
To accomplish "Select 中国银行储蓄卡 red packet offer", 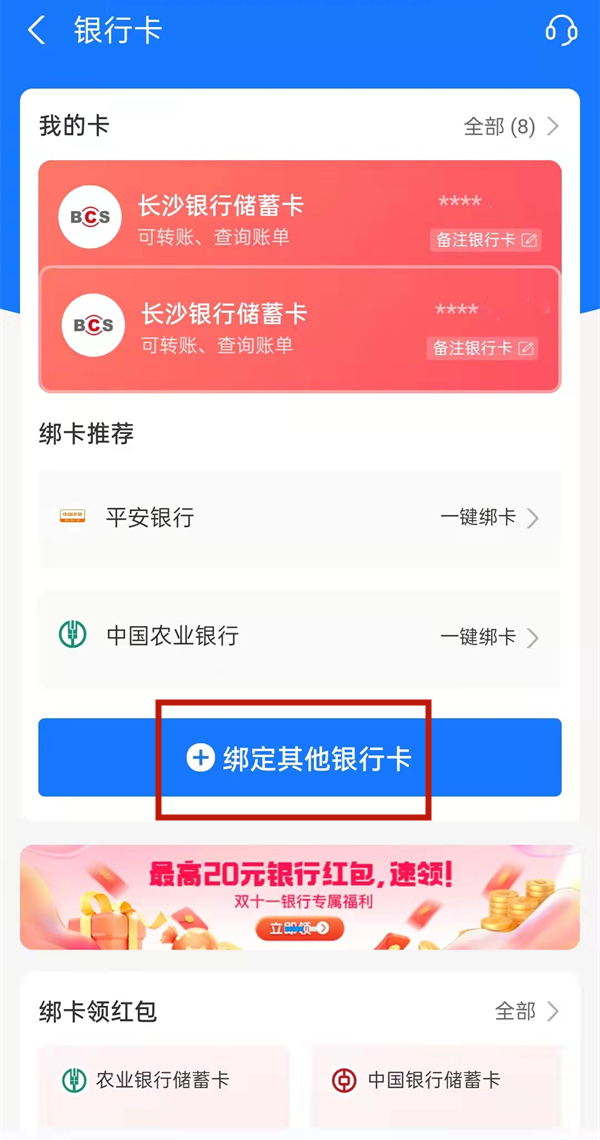I will click(x=434, y=1081).
